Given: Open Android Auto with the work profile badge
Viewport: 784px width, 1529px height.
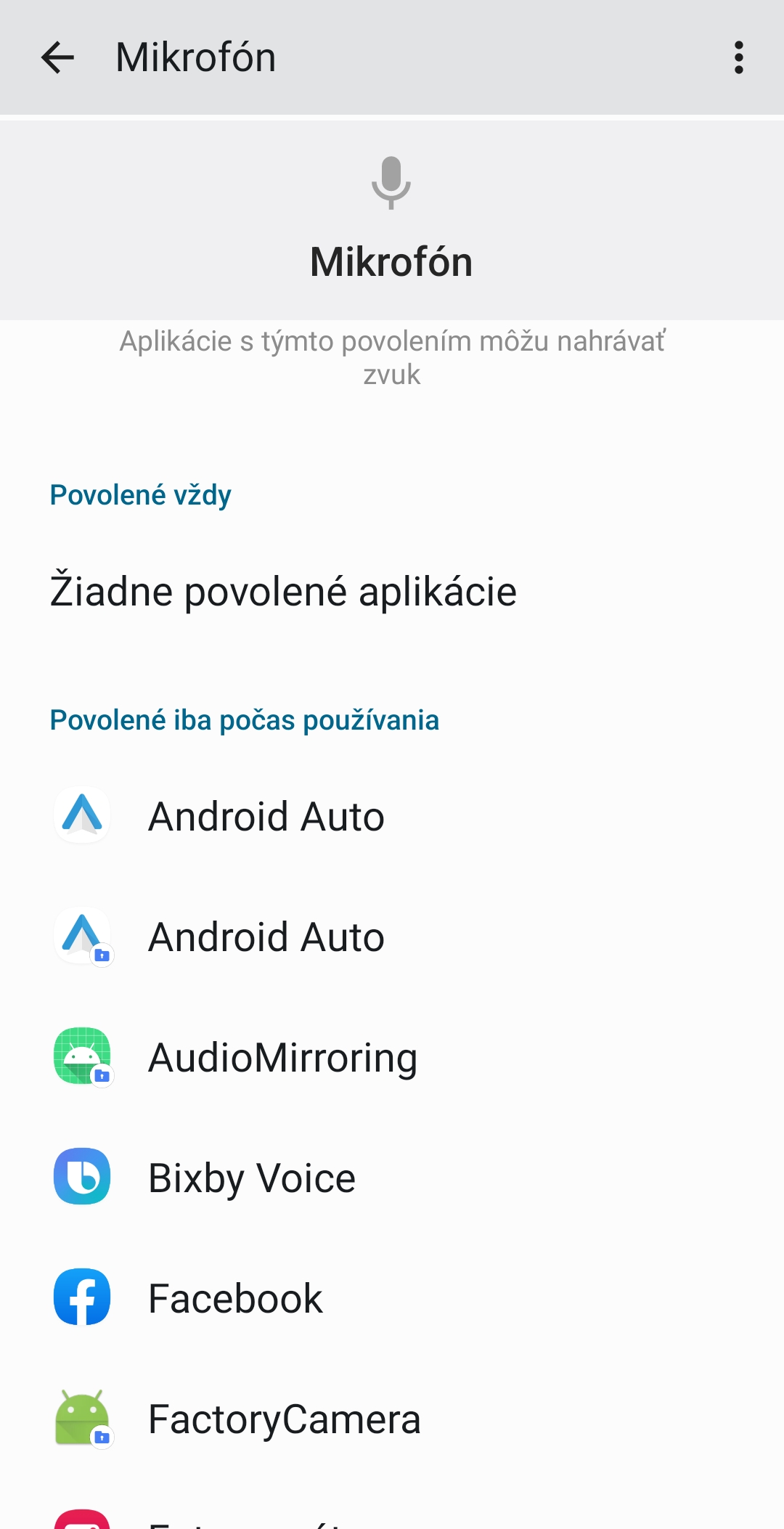Looking at the screenshot, I should [x=266, y=937].
